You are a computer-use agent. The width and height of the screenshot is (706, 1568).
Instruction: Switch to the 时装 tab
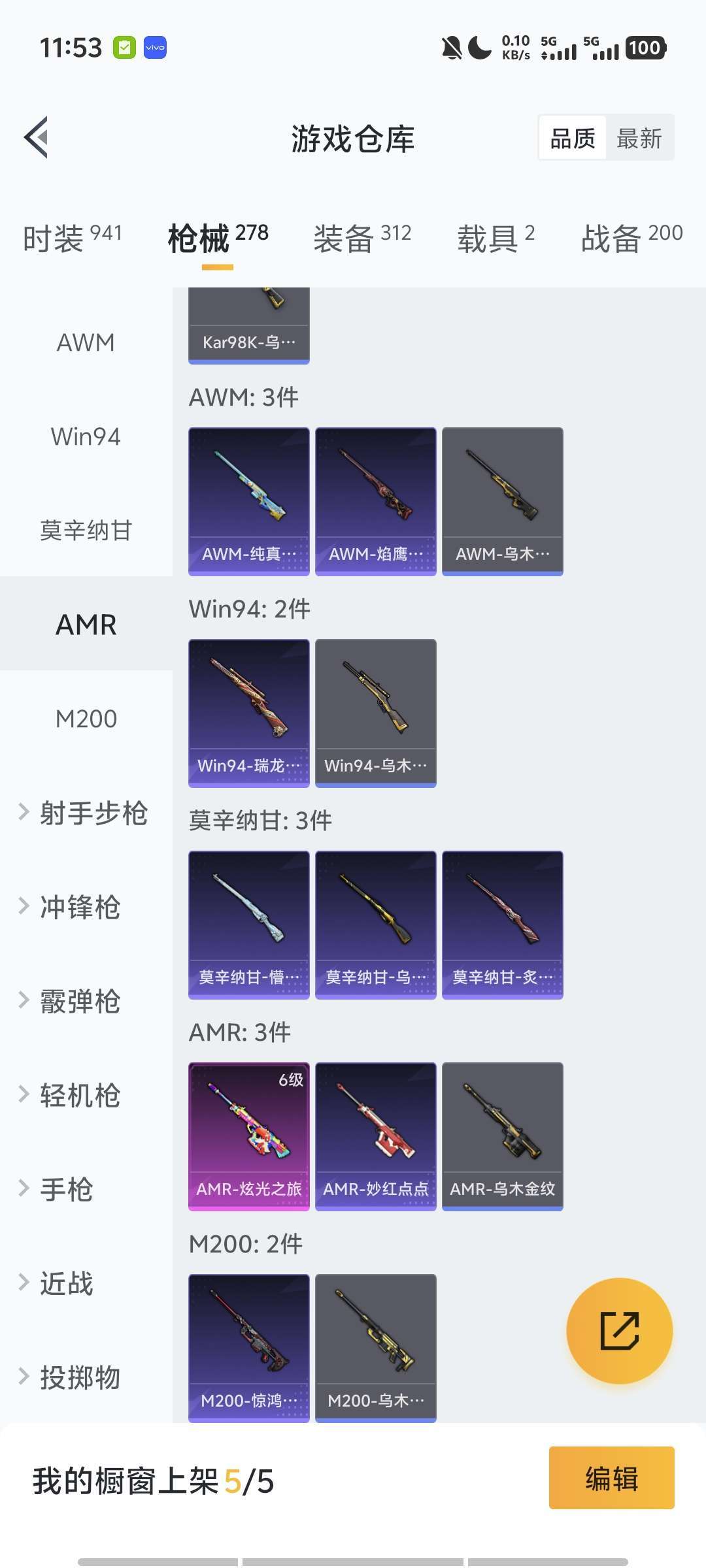[72, 237]
